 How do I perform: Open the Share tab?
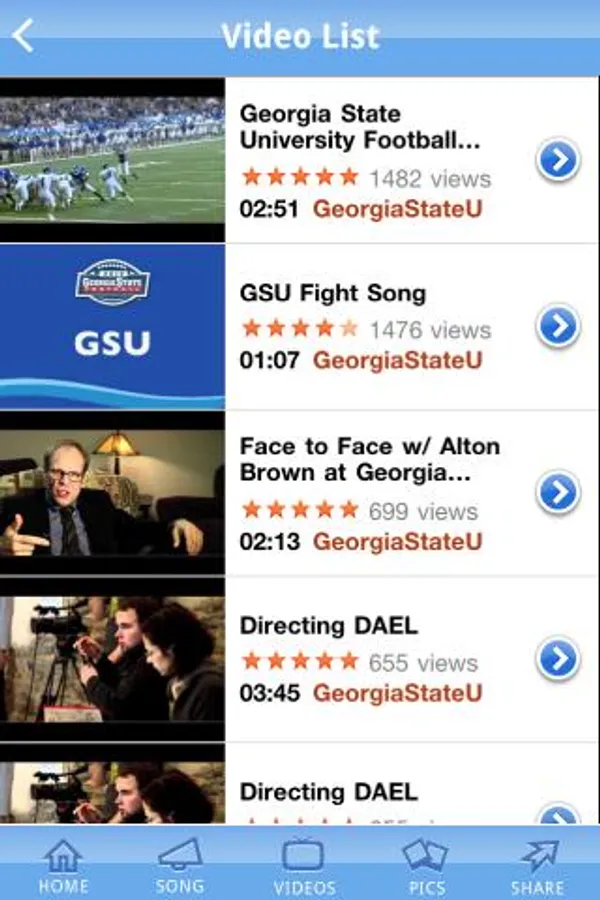pos(537,866)
